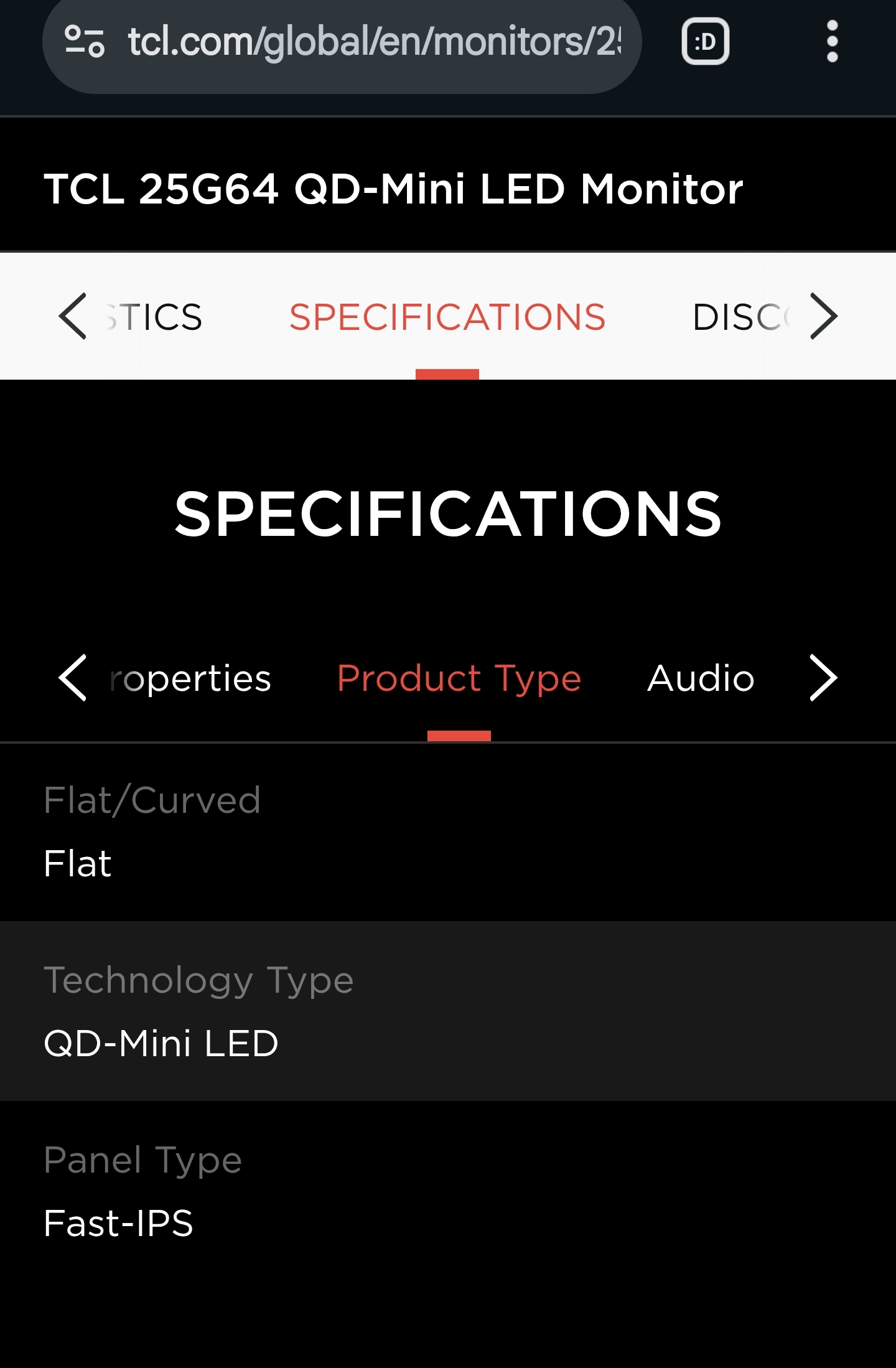Select the Product Type spec category
This screenshot has height=1368, width=896.
pos(459,678)
